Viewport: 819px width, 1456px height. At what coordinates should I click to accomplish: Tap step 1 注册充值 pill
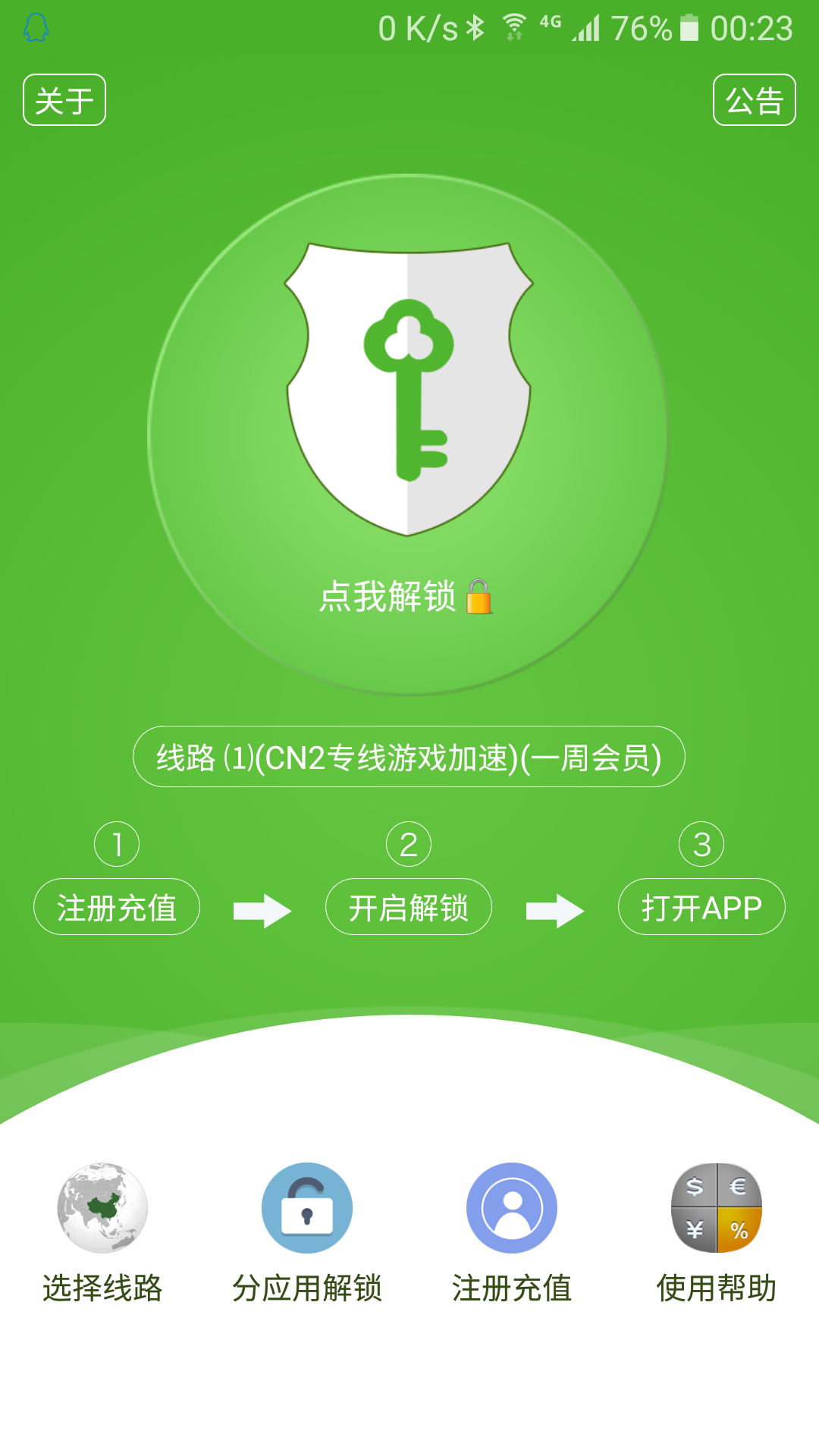pyautogui.click(x=117, y=907)
